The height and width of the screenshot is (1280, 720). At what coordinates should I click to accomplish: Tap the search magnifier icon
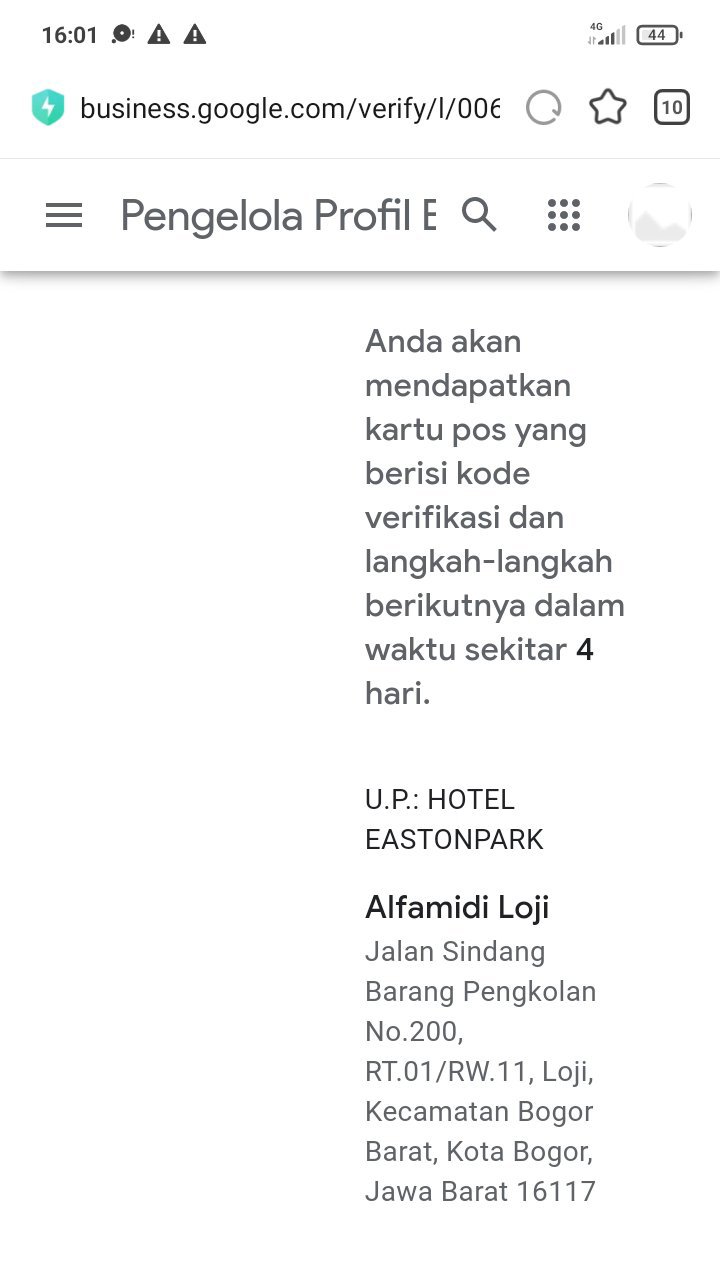479,214
